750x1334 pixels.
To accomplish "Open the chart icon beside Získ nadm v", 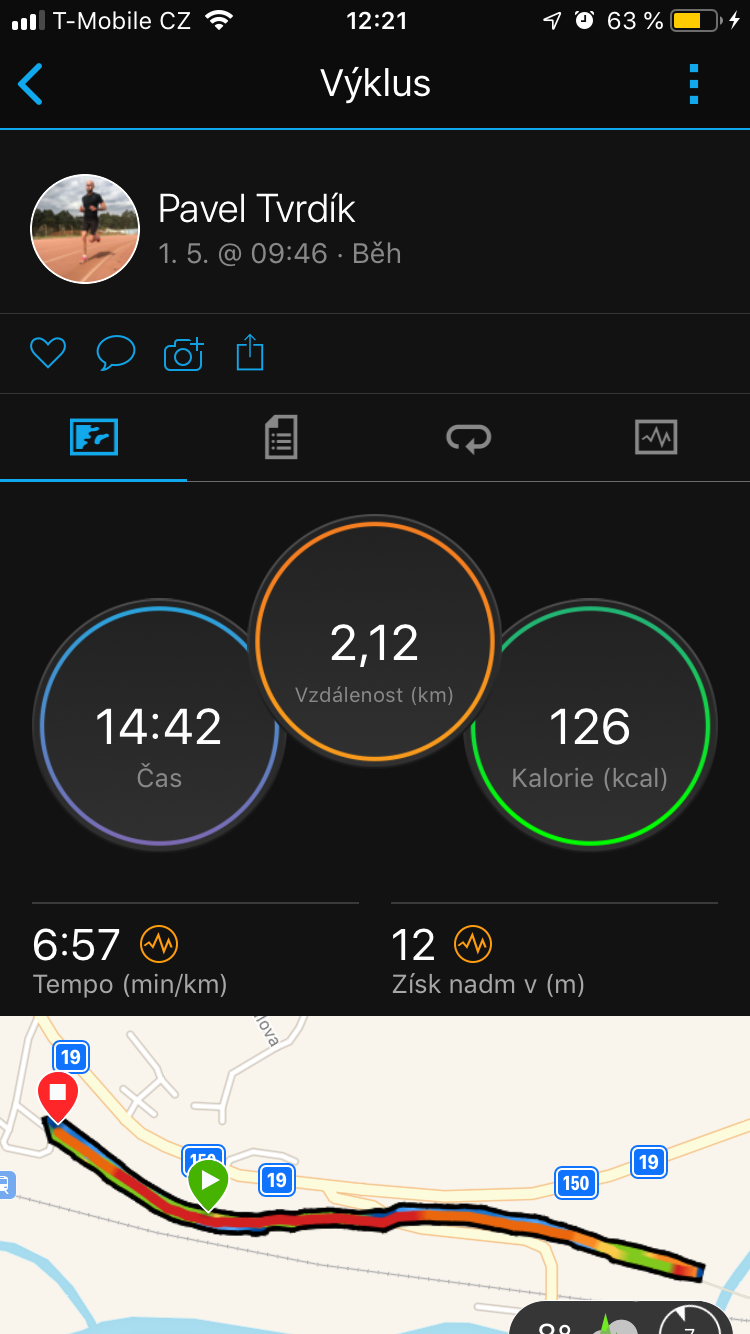I will pos(473,944).
